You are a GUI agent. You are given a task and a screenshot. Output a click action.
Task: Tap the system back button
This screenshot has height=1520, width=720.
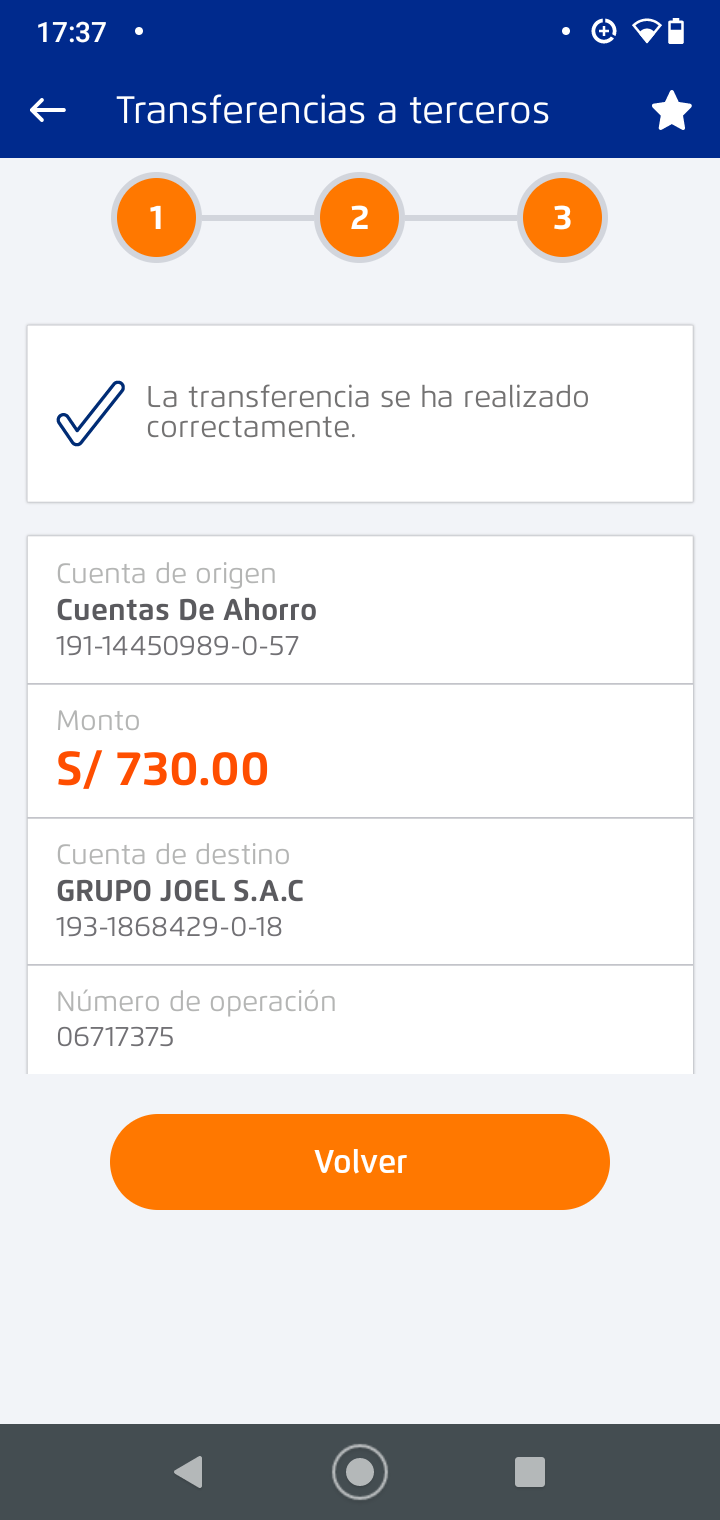pos(189,1472)
